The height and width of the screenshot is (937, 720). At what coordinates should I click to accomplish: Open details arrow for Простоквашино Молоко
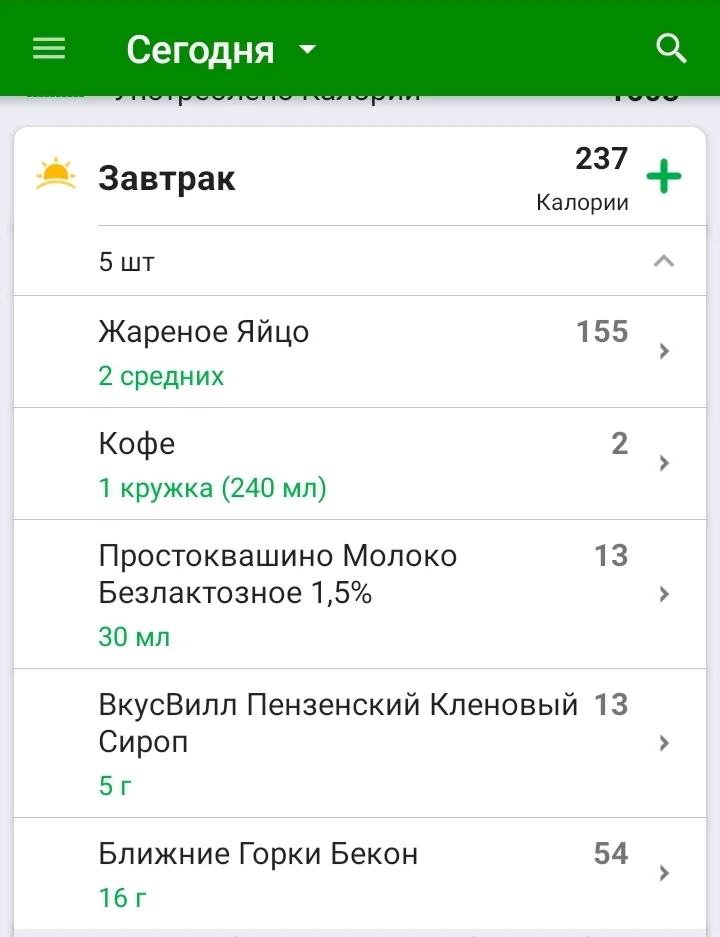click(x=664, y=594)
